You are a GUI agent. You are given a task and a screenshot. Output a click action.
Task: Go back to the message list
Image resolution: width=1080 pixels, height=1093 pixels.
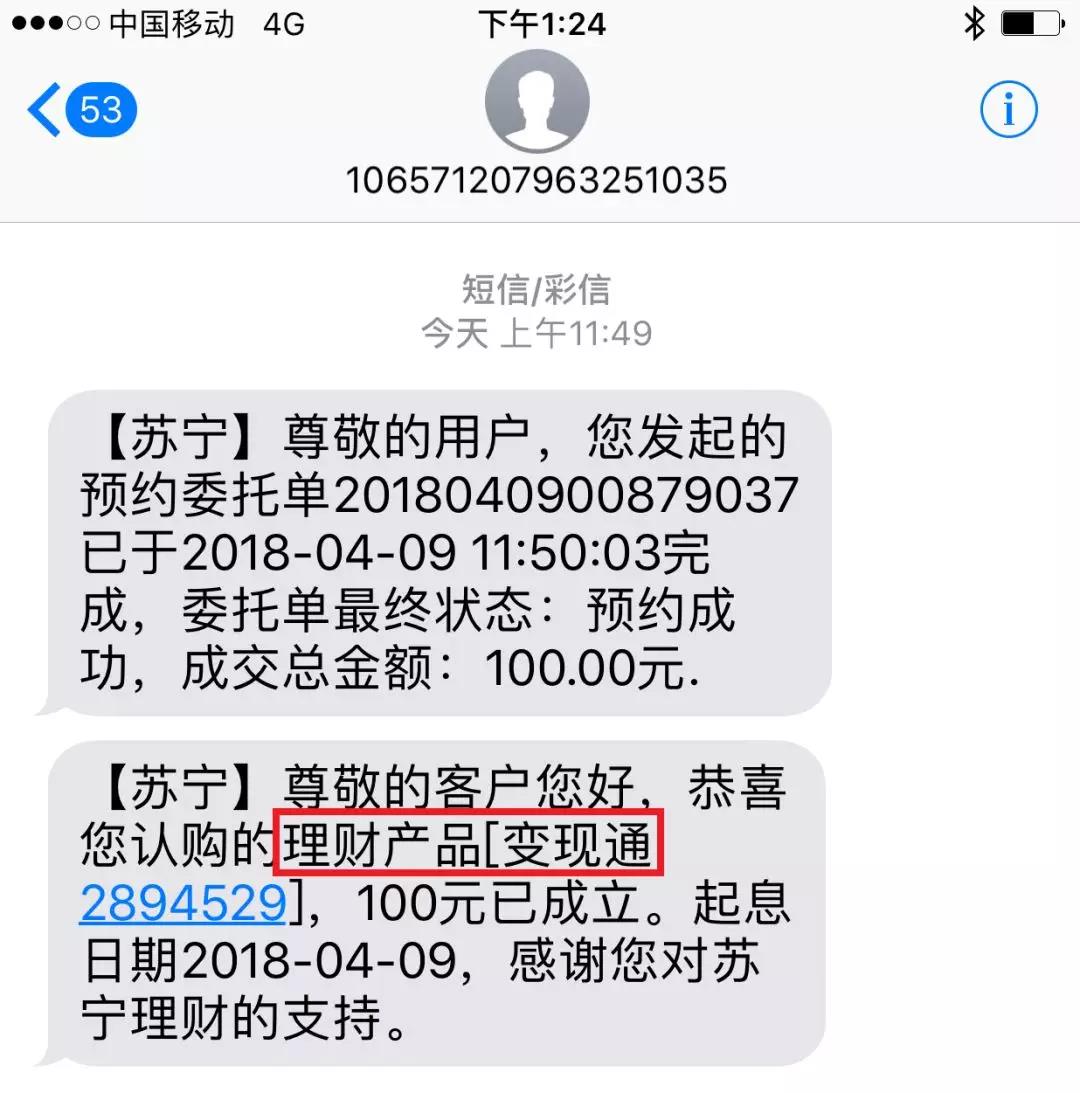pos(80,109)
